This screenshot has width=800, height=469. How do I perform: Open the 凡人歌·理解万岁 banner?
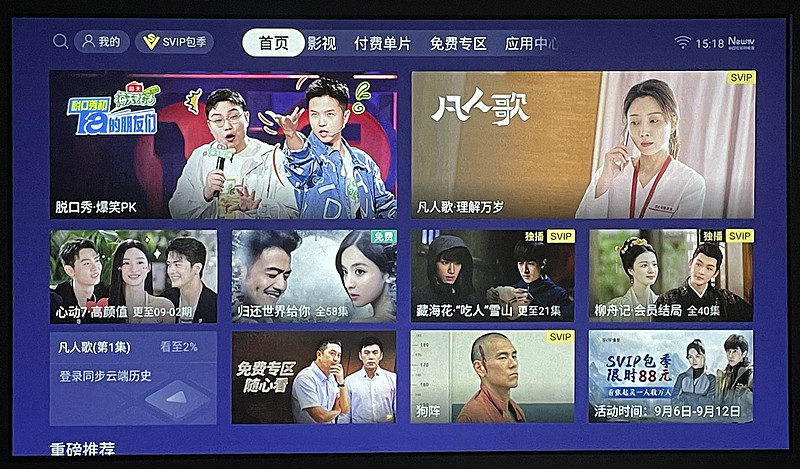coord(583,145)
